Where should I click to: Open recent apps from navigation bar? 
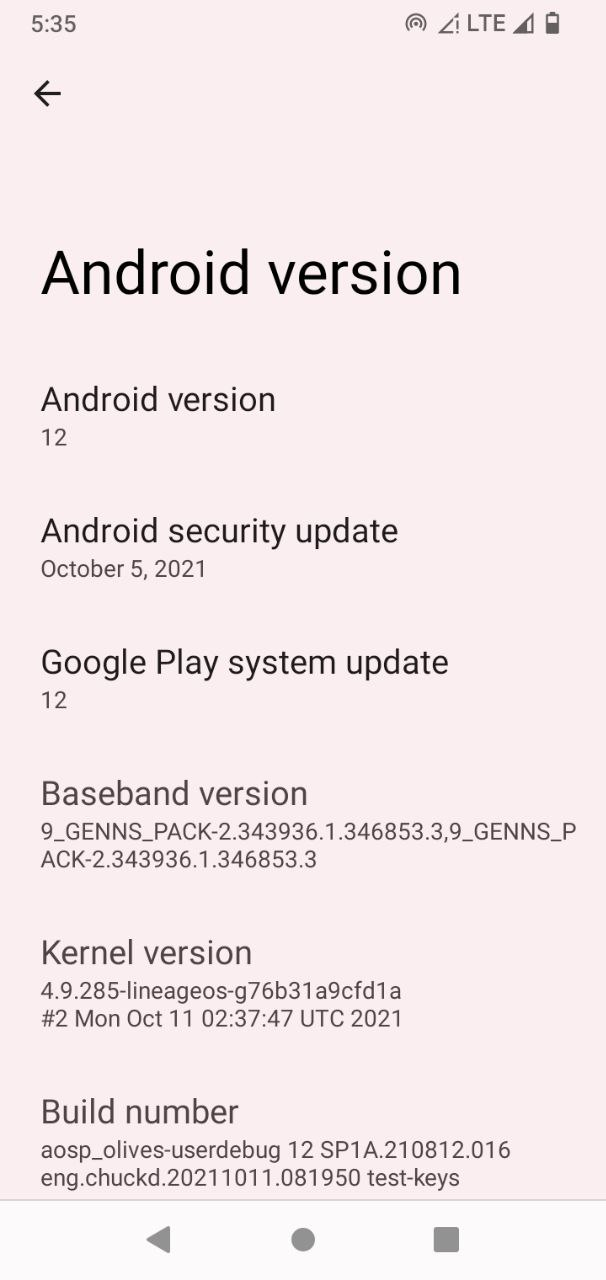coord(446,1240)
